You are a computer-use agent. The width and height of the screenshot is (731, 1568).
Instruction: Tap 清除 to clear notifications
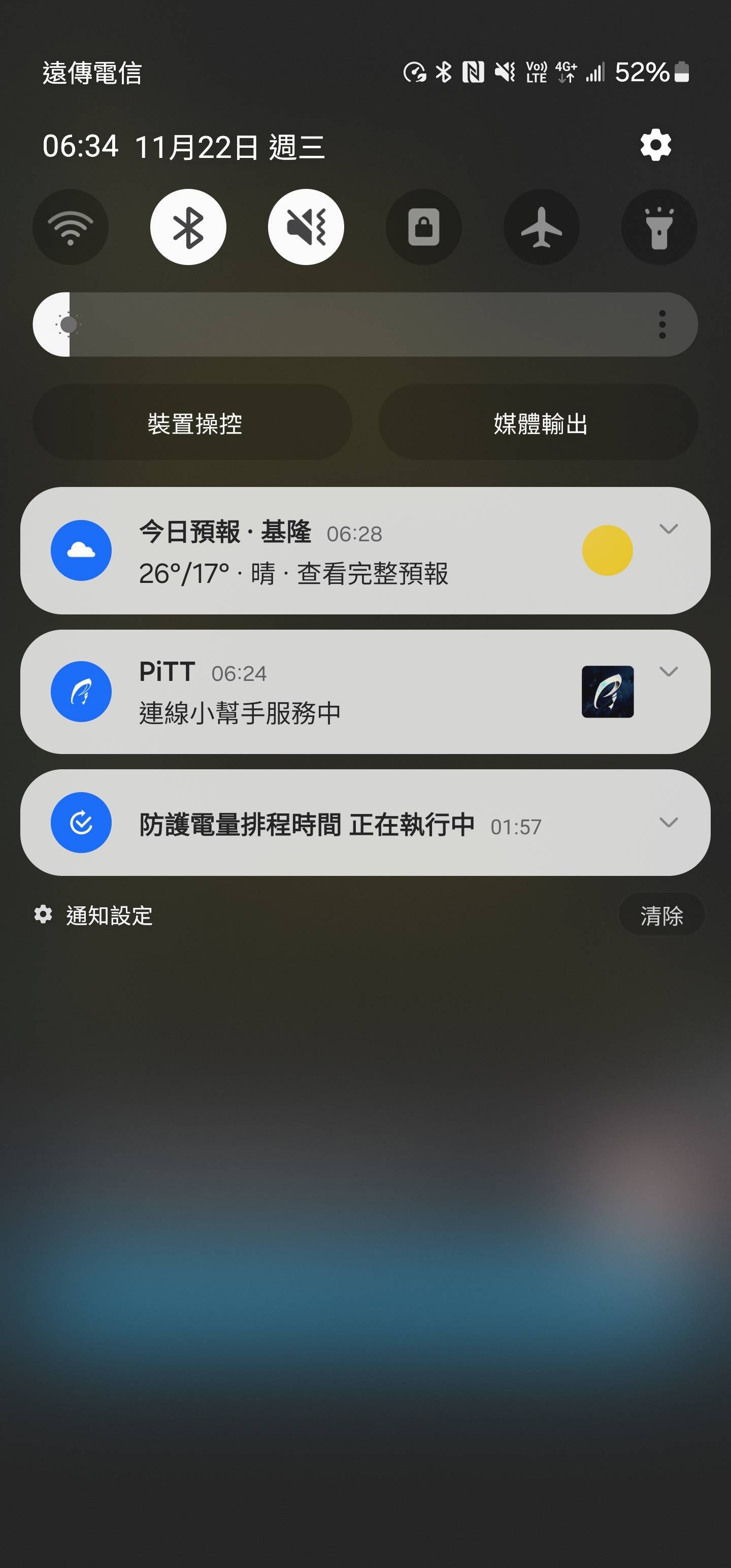click(661, 915)
